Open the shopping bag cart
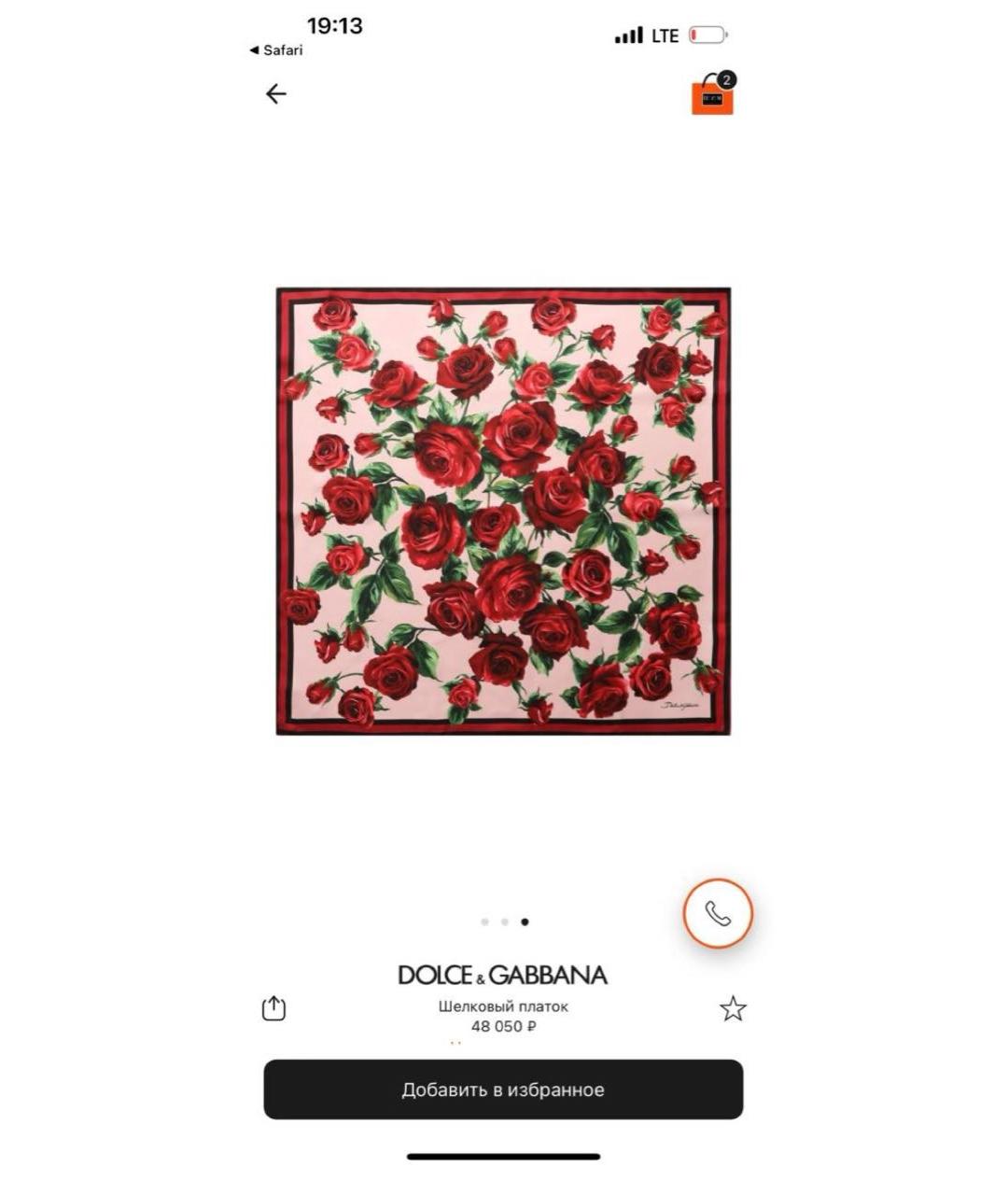Screen dimensions: 1008x1195 [x=713, y=95]
